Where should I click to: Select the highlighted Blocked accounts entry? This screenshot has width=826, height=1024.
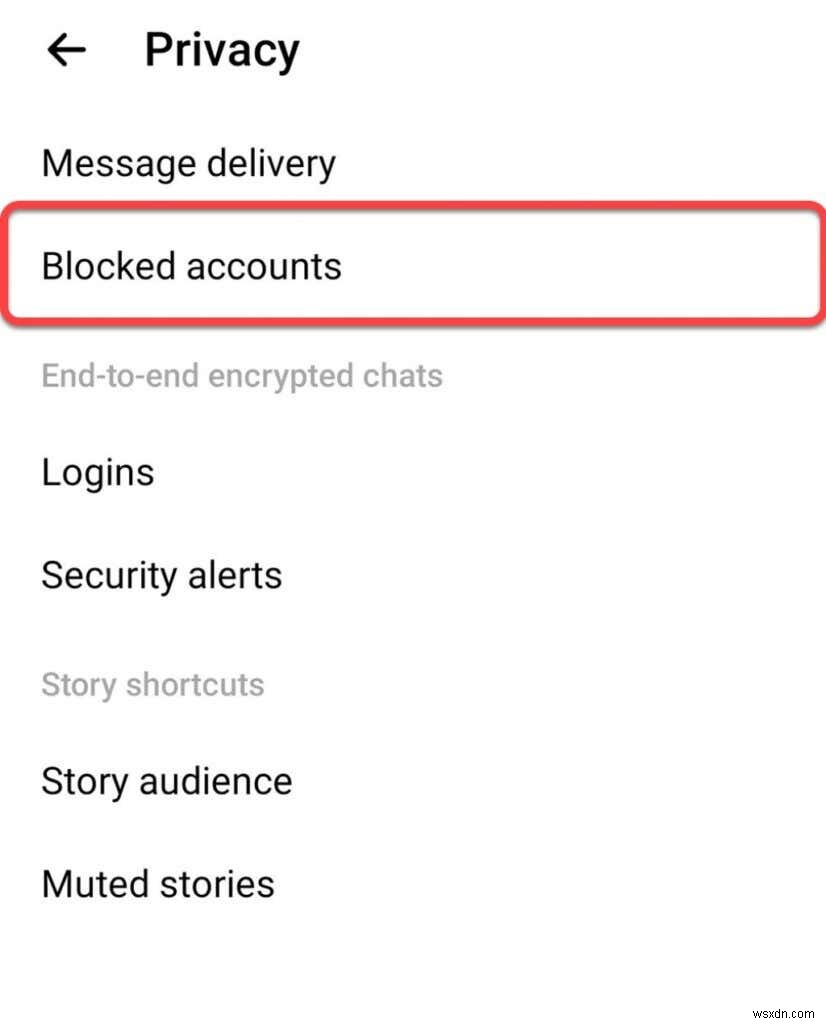(x=191, y=266)
